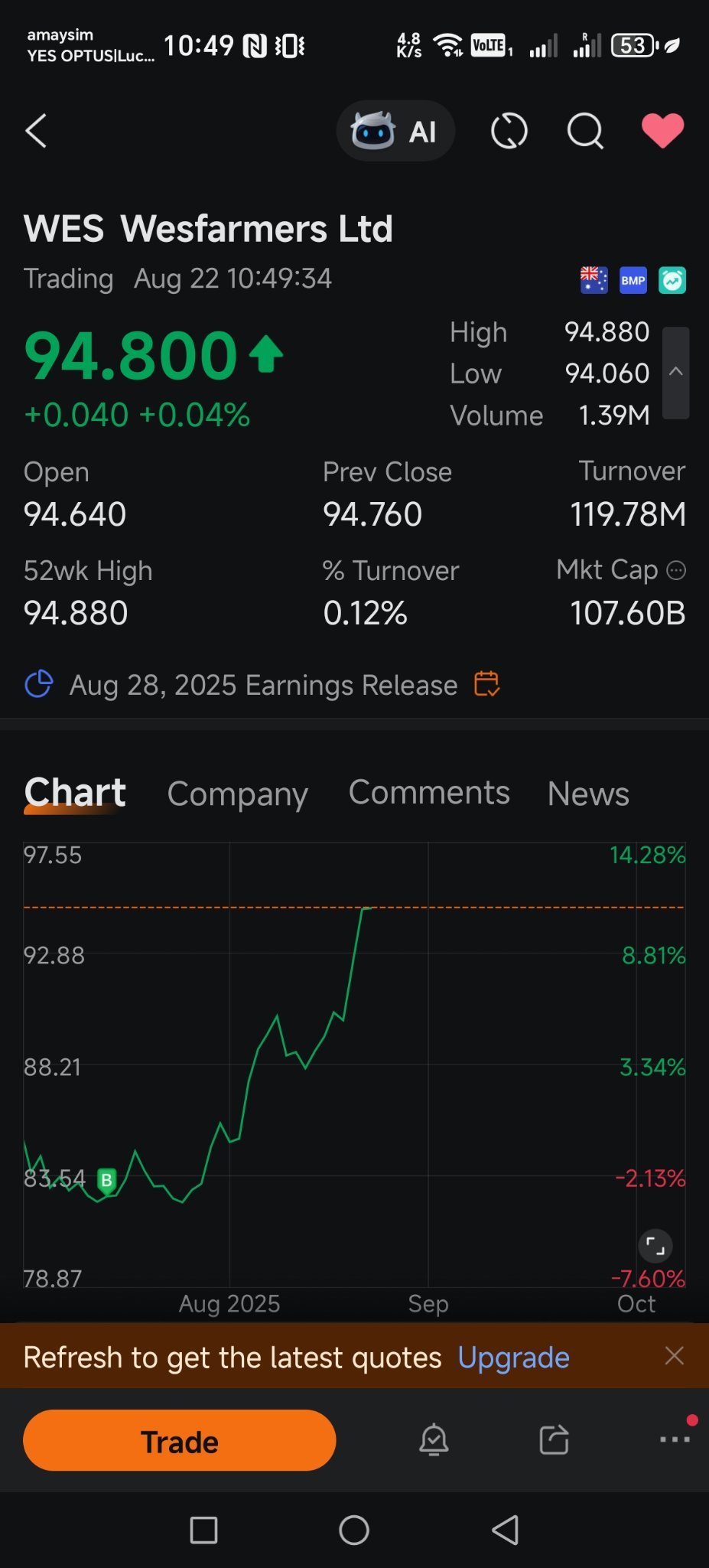Image resolution: width=709 pixels, height=1568 pixels.
Task: Dismiss the refresh quotes banner
Action: tap(674, 1355)
